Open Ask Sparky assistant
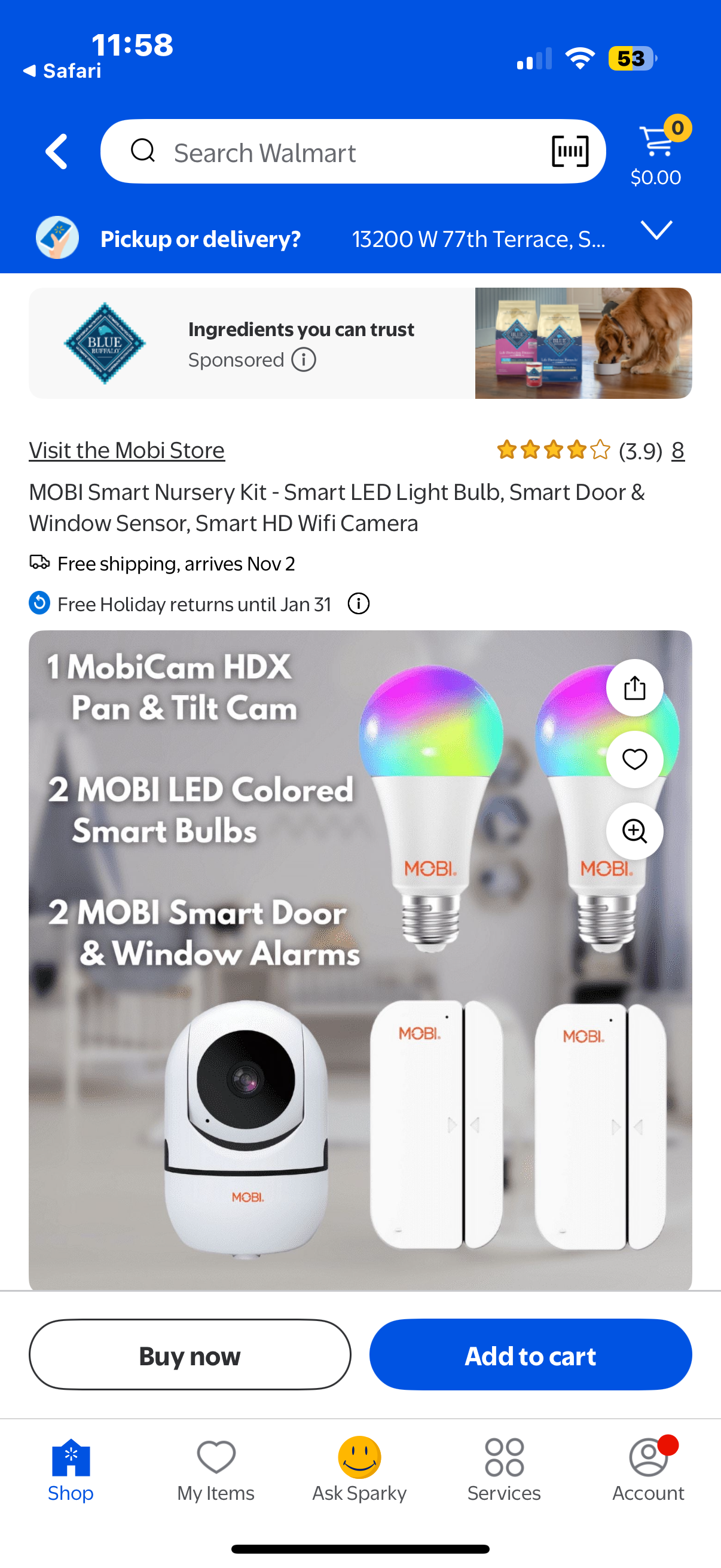 359,1469
